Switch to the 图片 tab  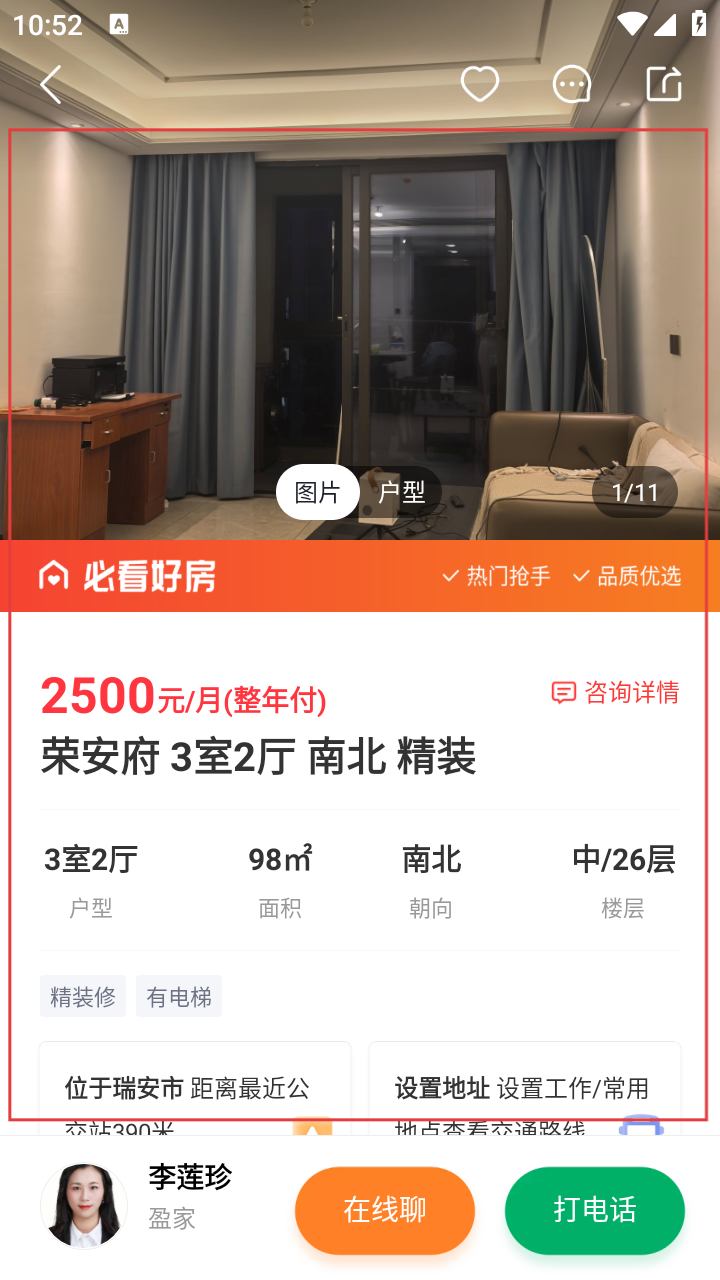pos(317,492)
